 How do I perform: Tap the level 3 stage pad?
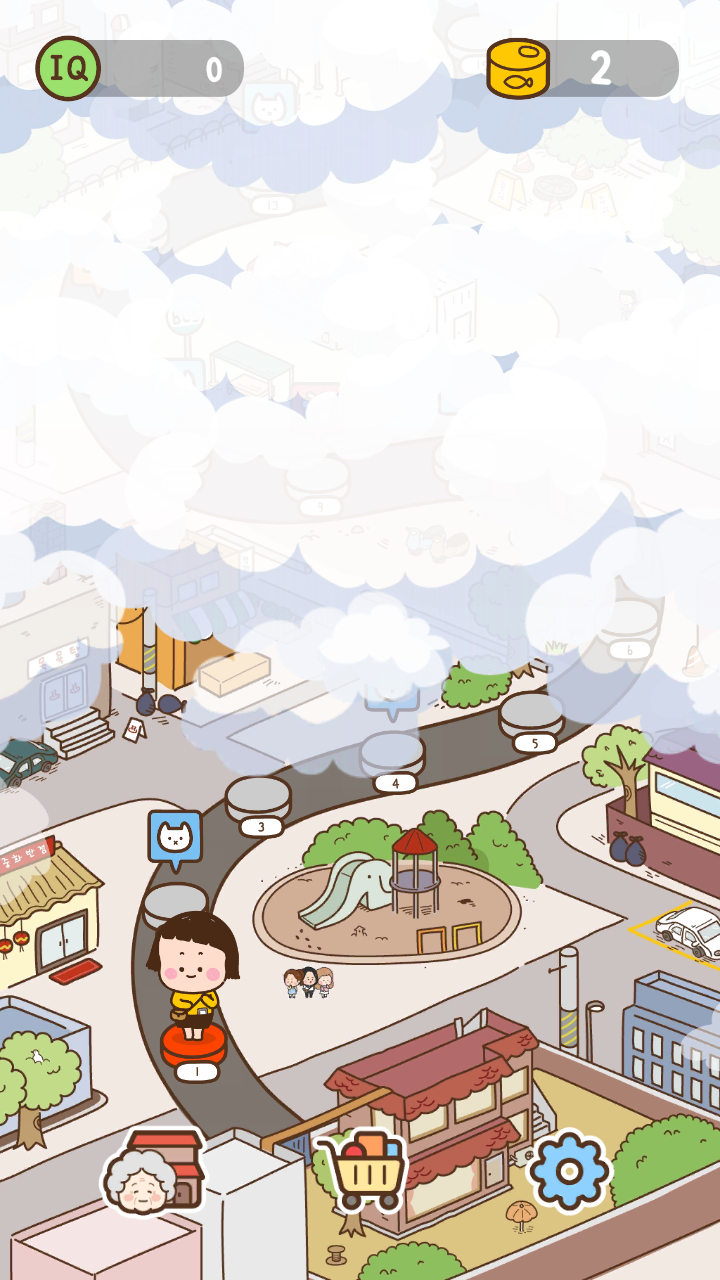258,798
